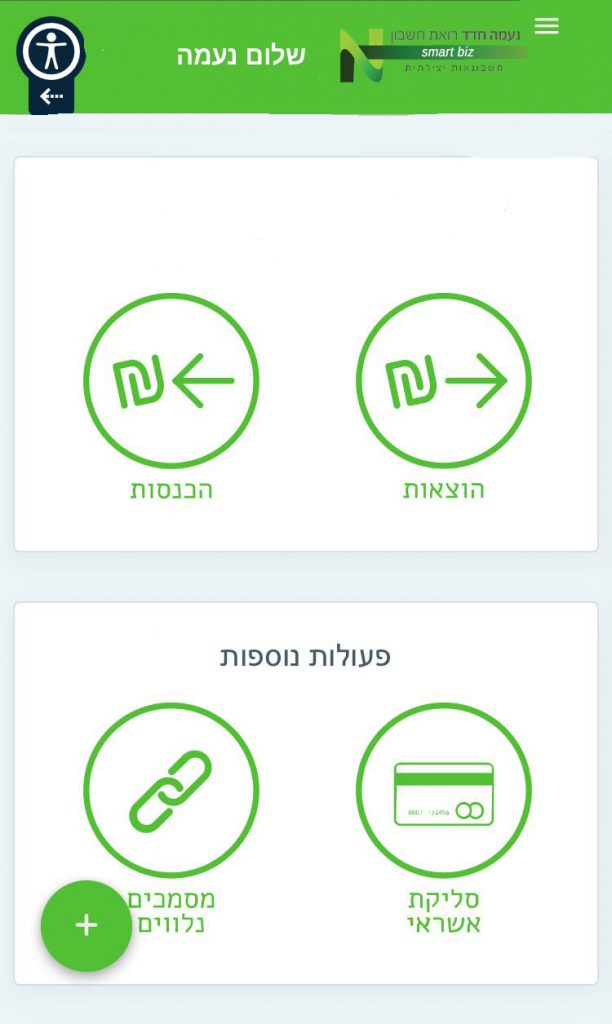Tap the green plus floating button

point(86,925)
